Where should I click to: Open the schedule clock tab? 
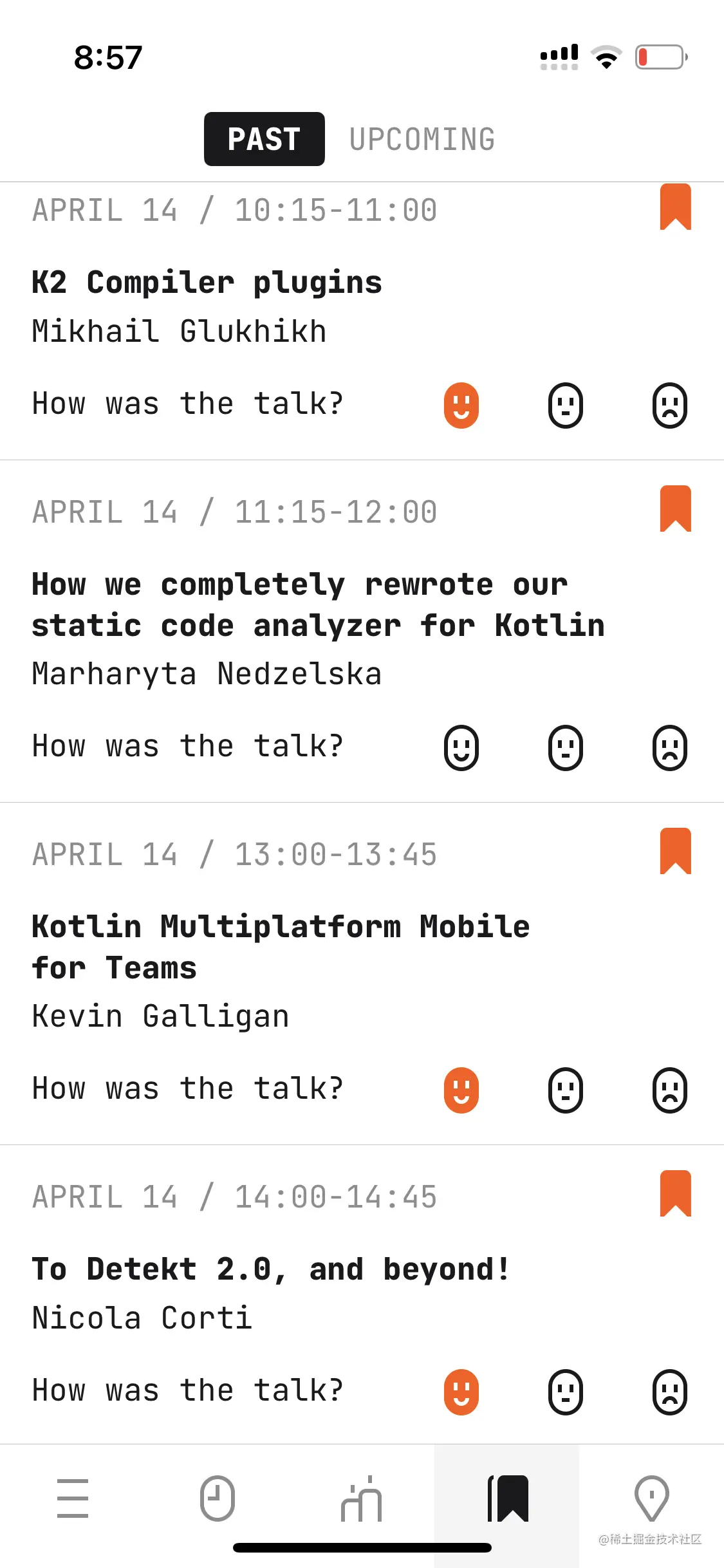(x=218, y=1498)
